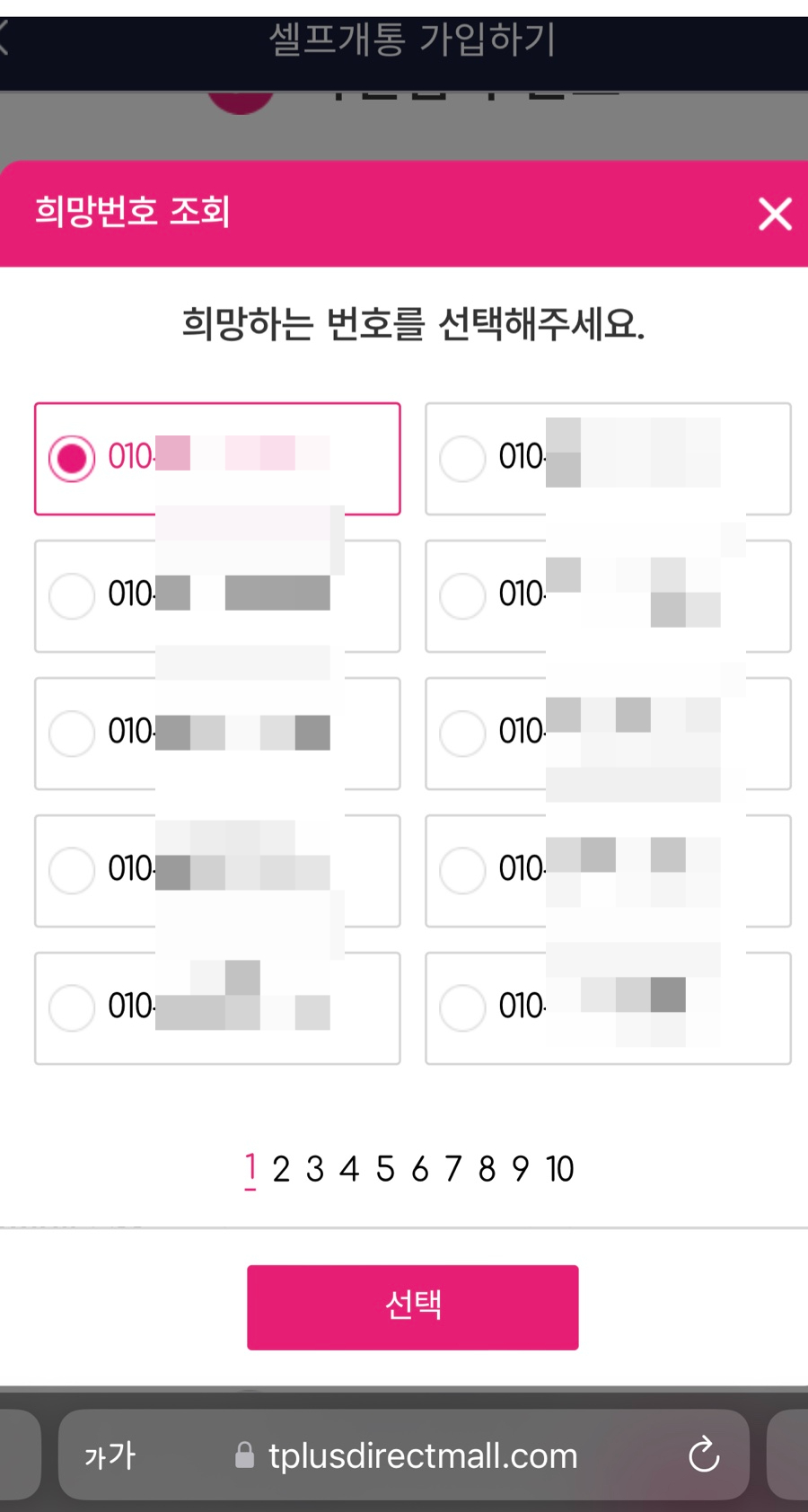This screenshot has width=808, height=1512.
Task: Open page 5 of the number list
Action: [x=385, y=1169]
